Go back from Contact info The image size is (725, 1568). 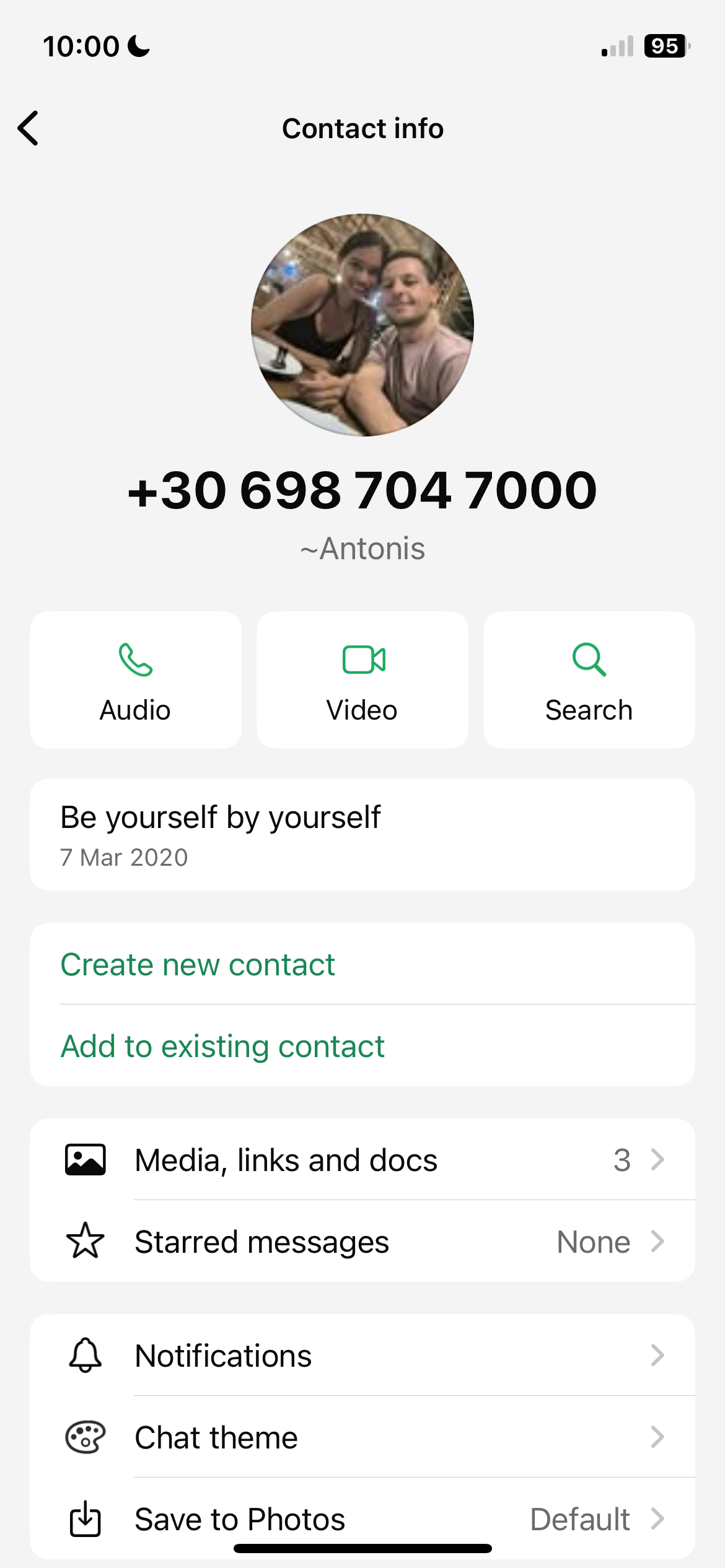[x=29, y=128]
